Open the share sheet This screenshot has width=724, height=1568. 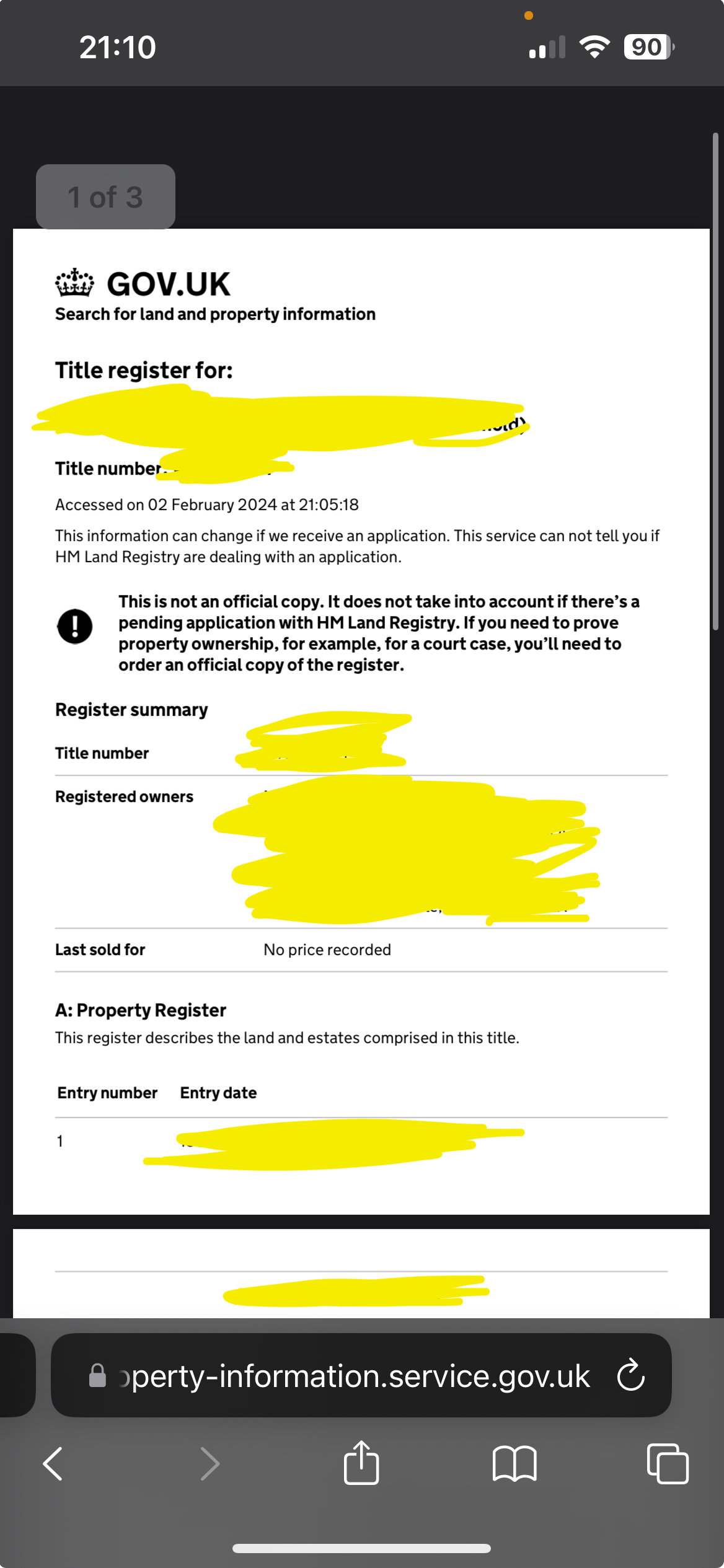point(361,1462)
